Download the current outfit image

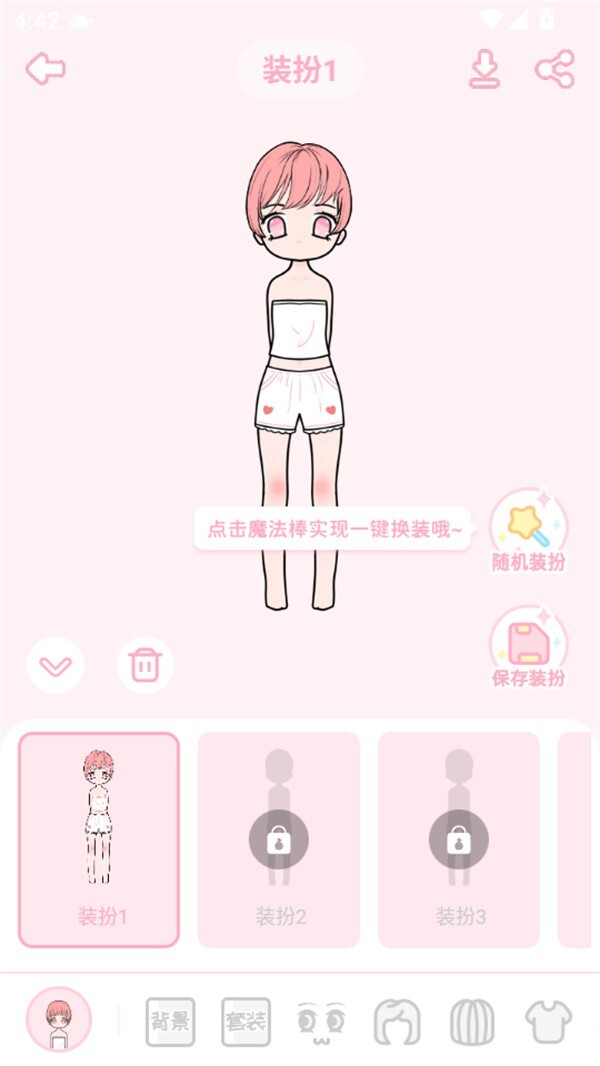pyautogui.click(x=484, y=70)
